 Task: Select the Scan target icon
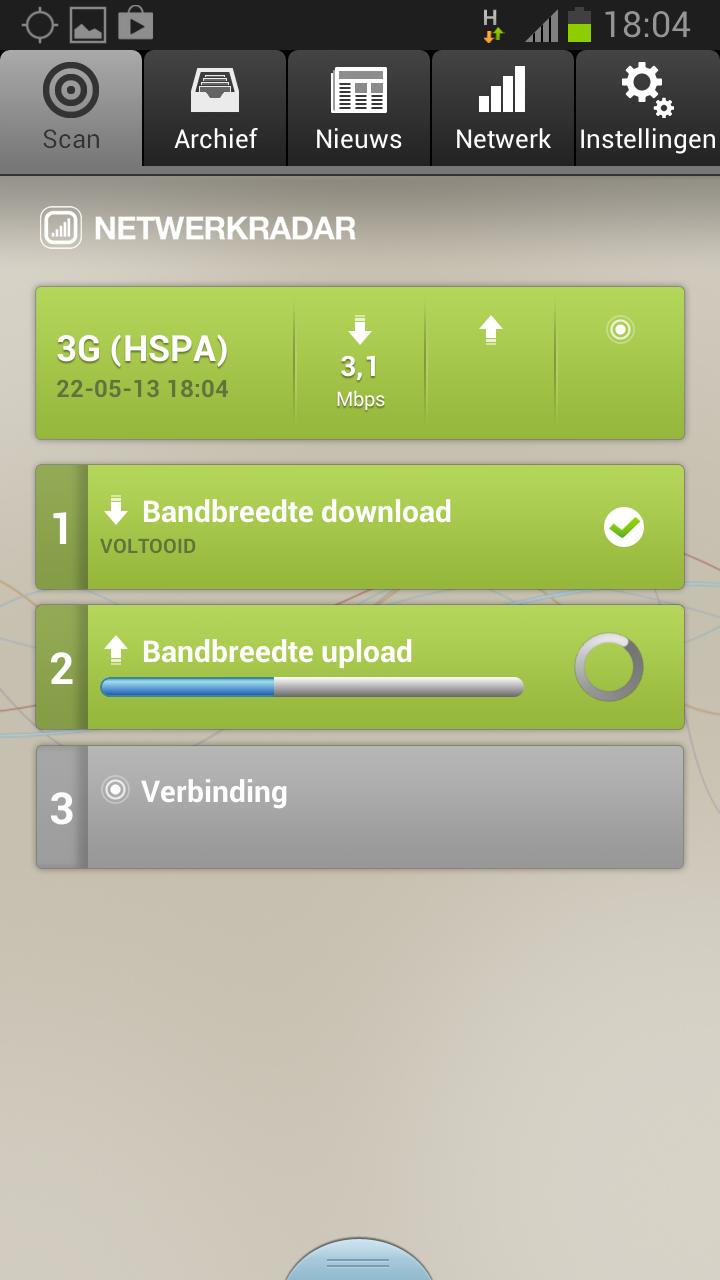(x=70, y=92)
